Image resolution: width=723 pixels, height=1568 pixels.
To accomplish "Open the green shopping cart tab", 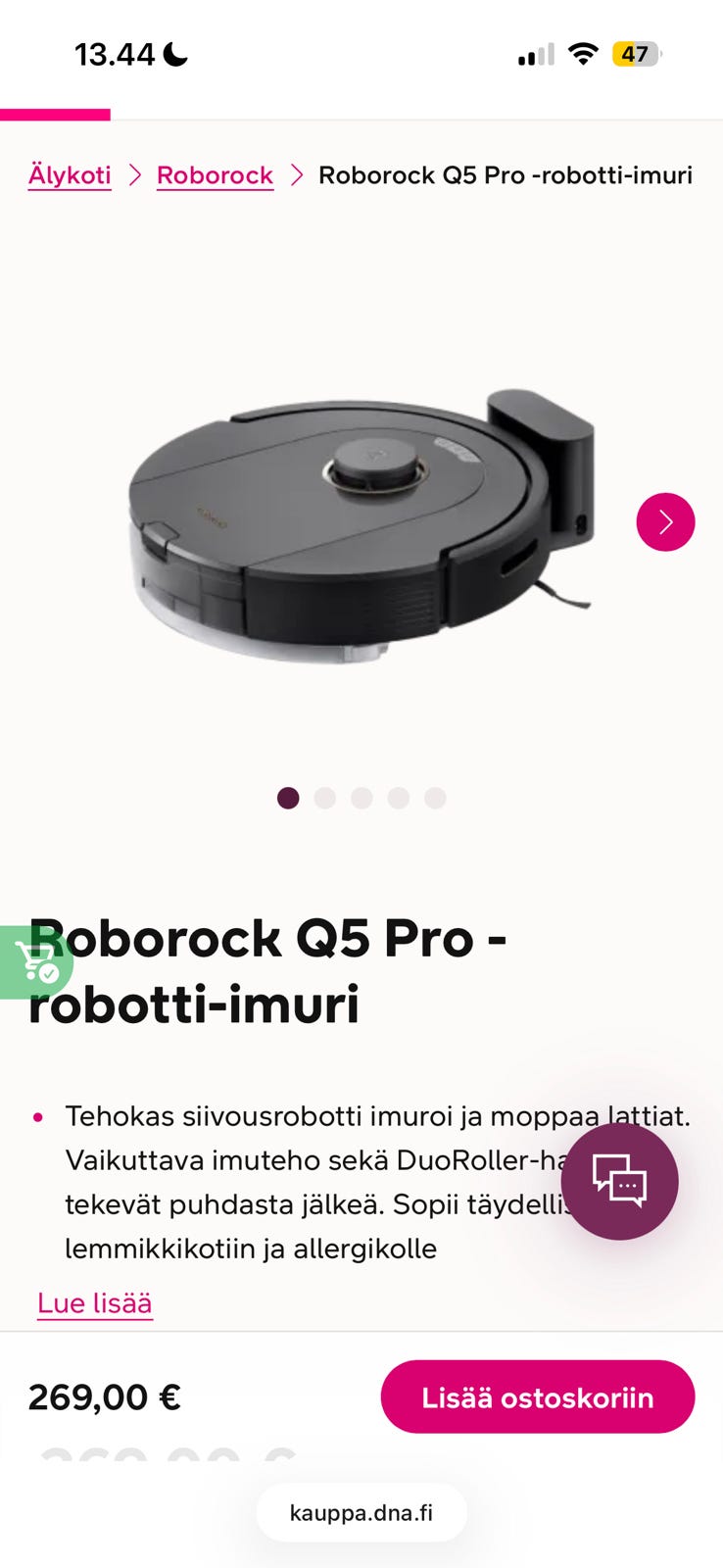I will [35, 962].
